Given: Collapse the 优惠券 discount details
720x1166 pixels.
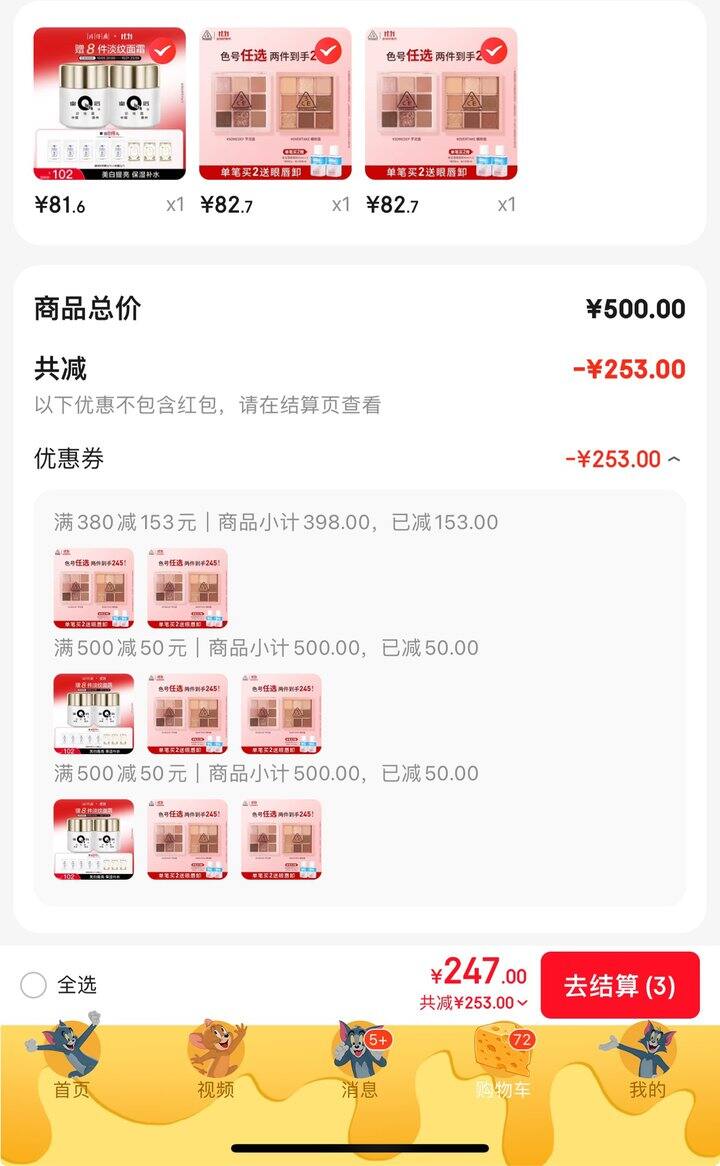Looking at the screenshot, I should click(674, 459).
